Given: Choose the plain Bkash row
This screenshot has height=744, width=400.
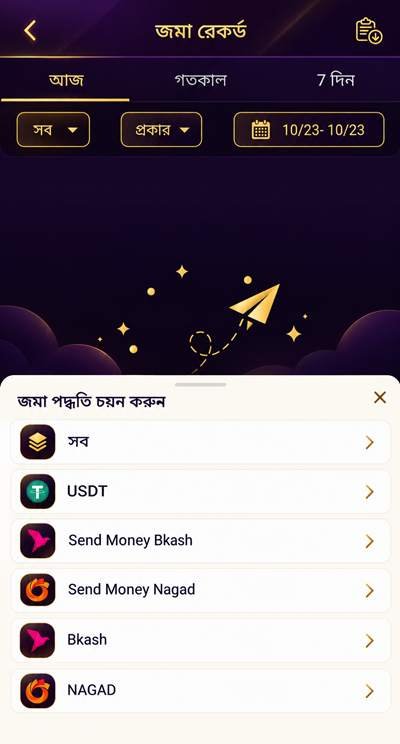Looking at the screenshot, I should (200, 641).
